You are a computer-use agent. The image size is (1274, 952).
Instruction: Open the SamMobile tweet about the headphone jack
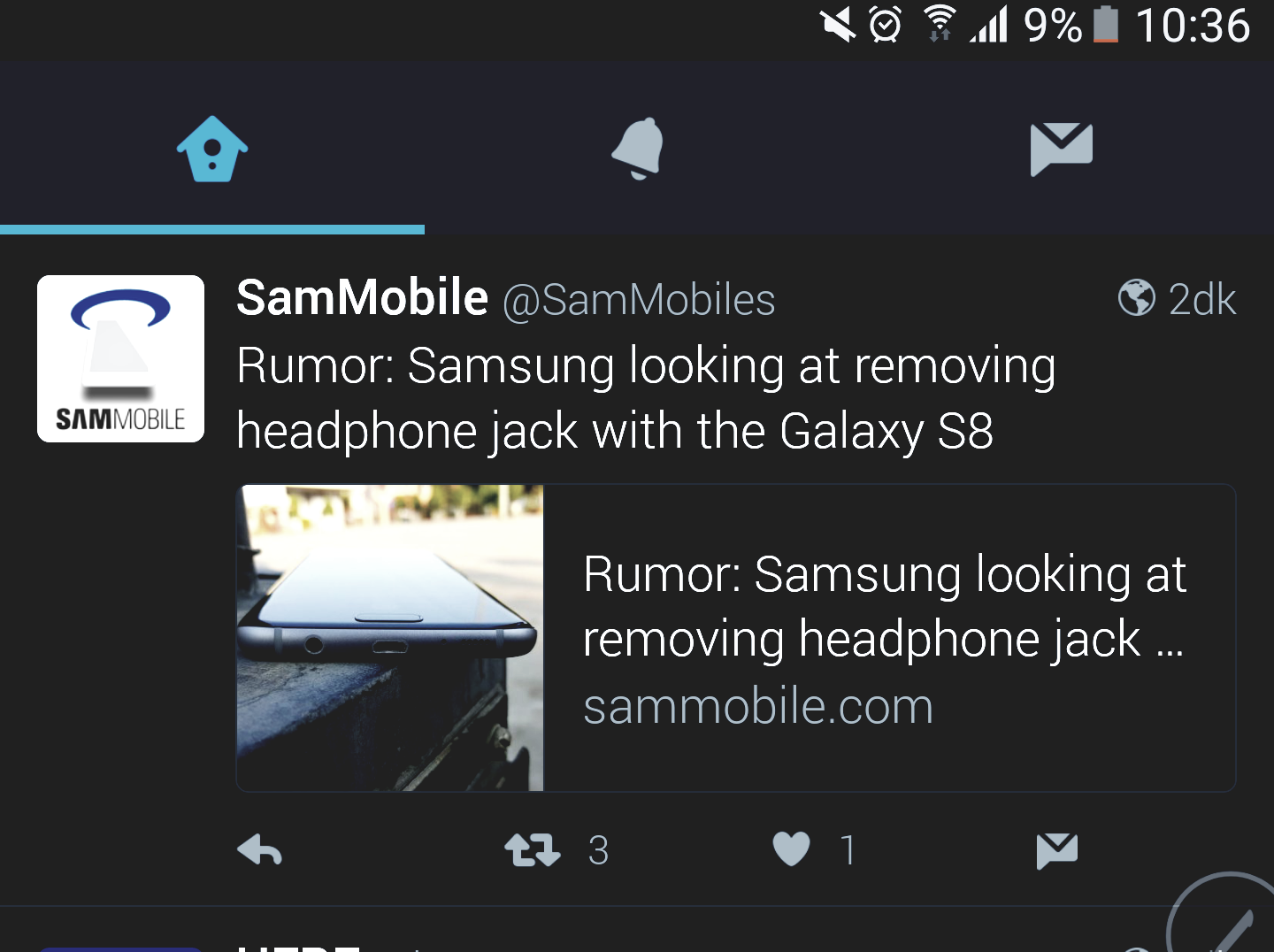pos(646,398)
